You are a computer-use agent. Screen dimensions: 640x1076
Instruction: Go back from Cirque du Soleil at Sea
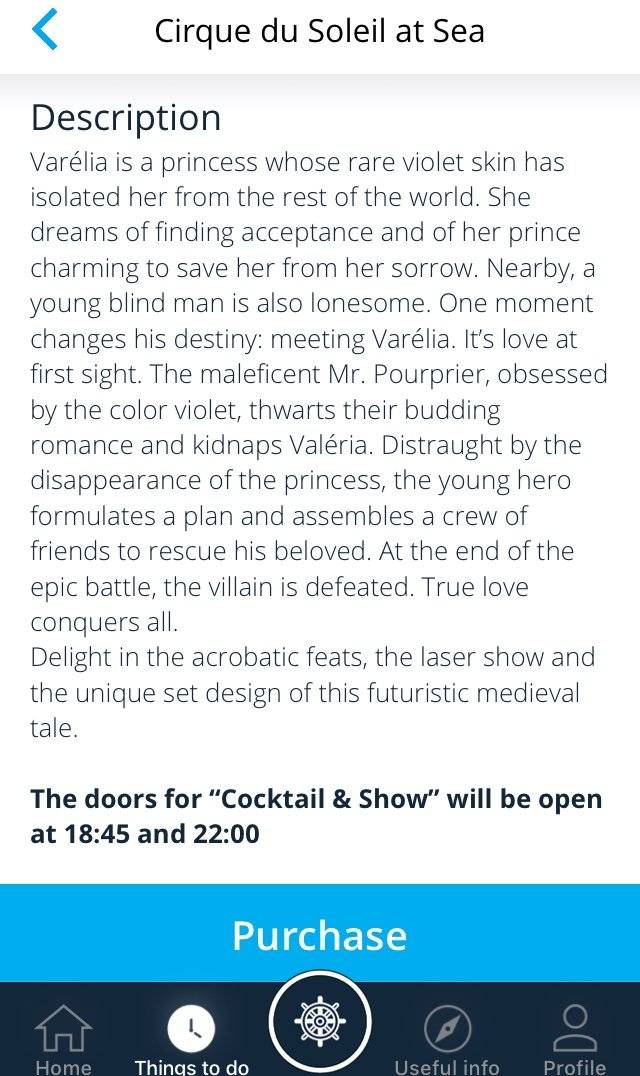click(x=45, y=30)
